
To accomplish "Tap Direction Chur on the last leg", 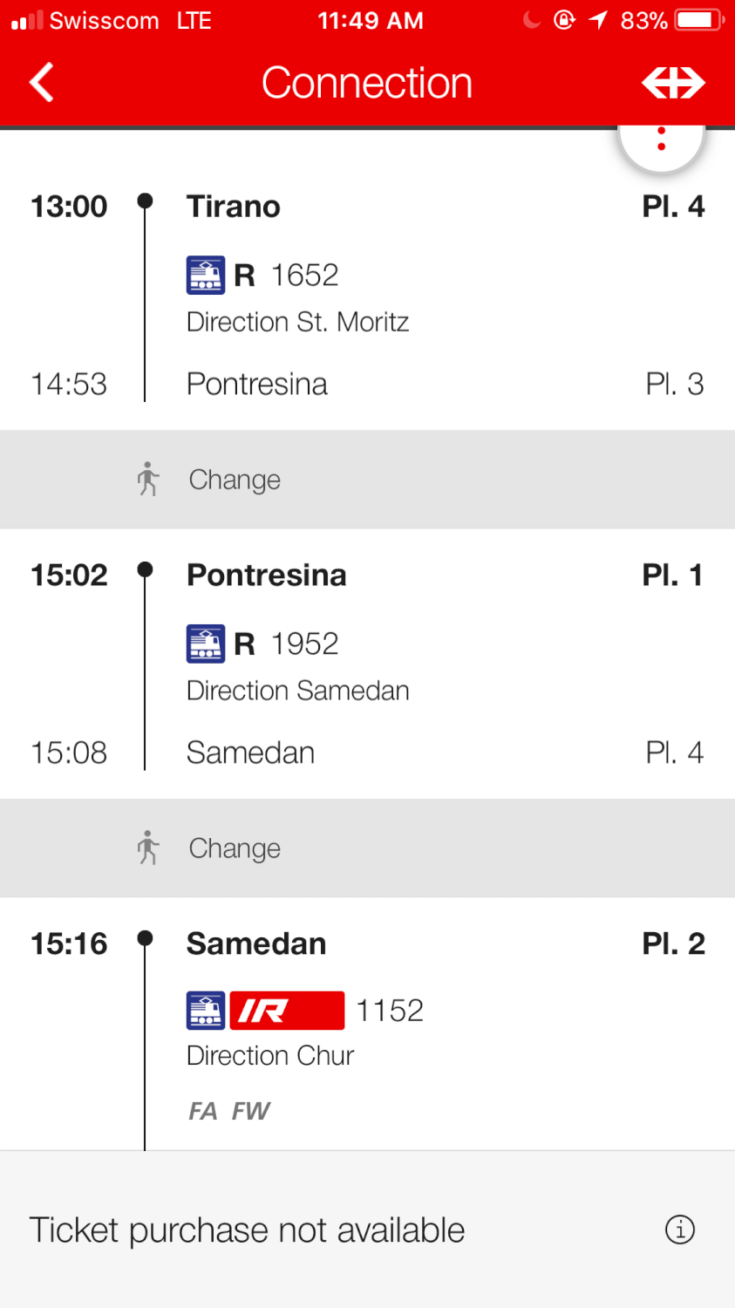I will click(x=270, y=1055).
